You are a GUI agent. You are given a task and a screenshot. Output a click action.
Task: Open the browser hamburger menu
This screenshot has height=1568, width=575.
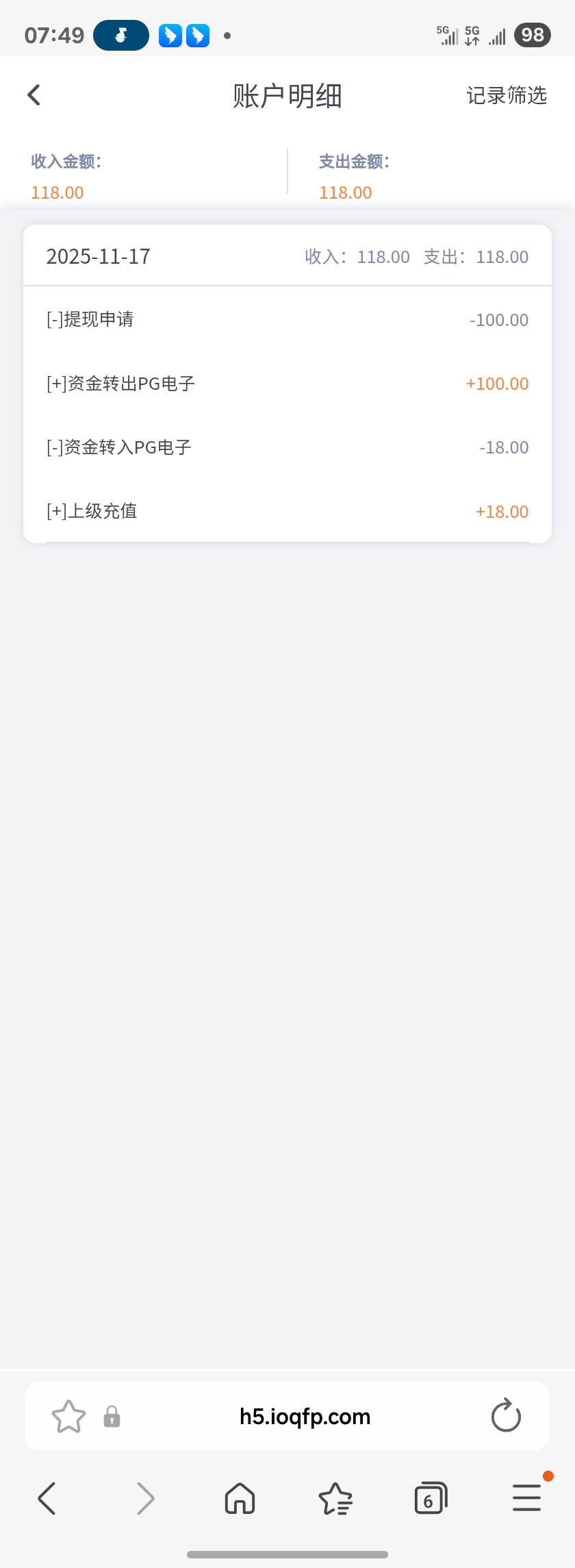526,1498
